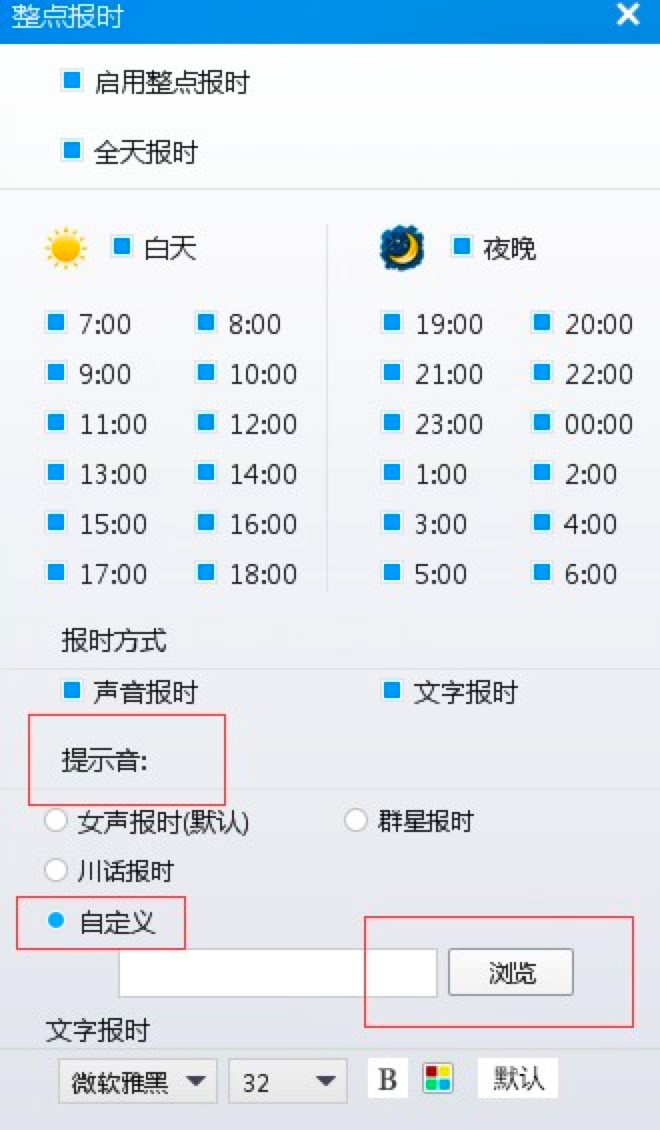The width and height of the screenshot is (660, 1130).
Task: Select the 川话报时 radio button
Action: click(56, 871)
